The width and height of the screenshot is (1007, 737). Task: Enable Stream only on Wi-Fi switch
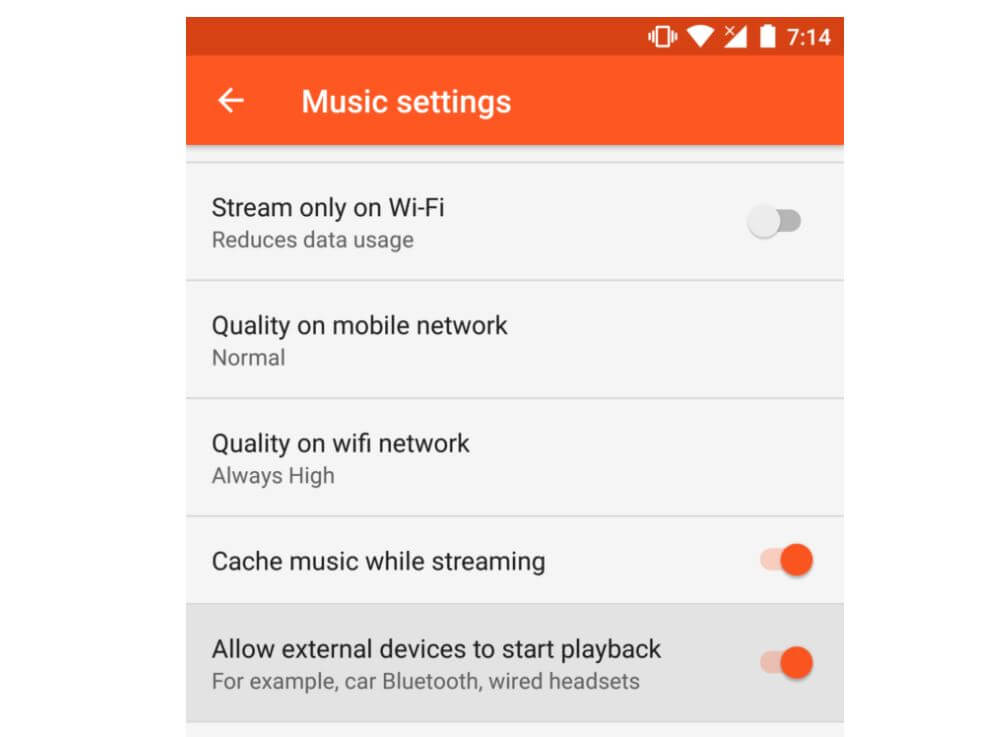point(775,222)
